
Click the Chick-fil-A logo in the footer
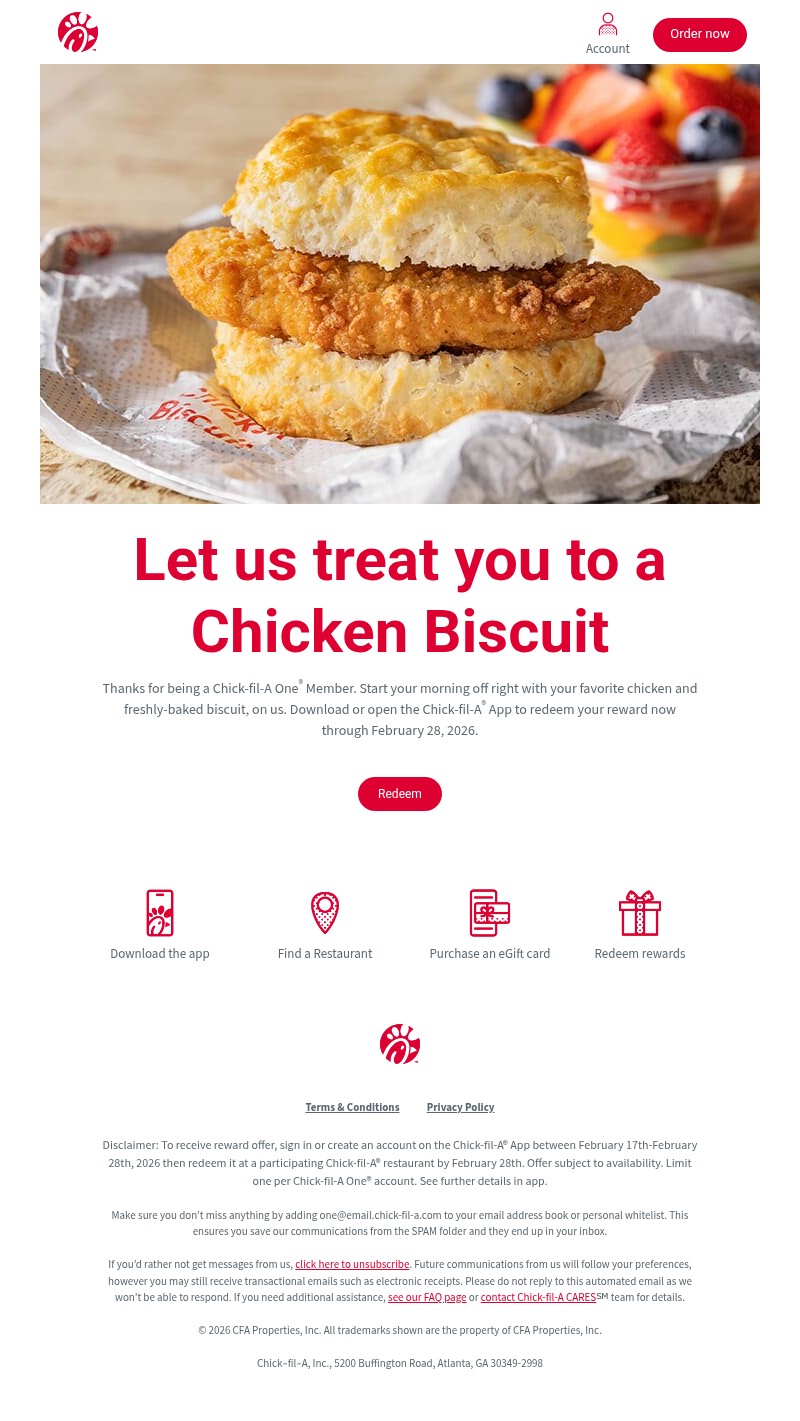coord(400,1043)
